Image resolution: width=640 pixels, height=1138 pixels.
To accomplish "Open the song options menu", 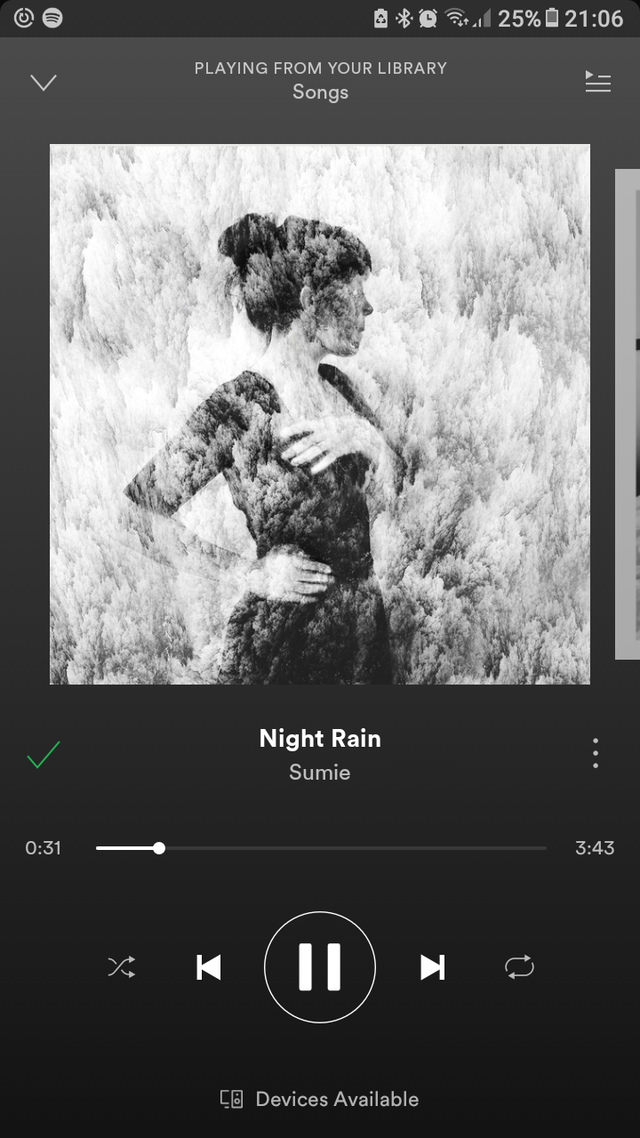I will (595, 753).
